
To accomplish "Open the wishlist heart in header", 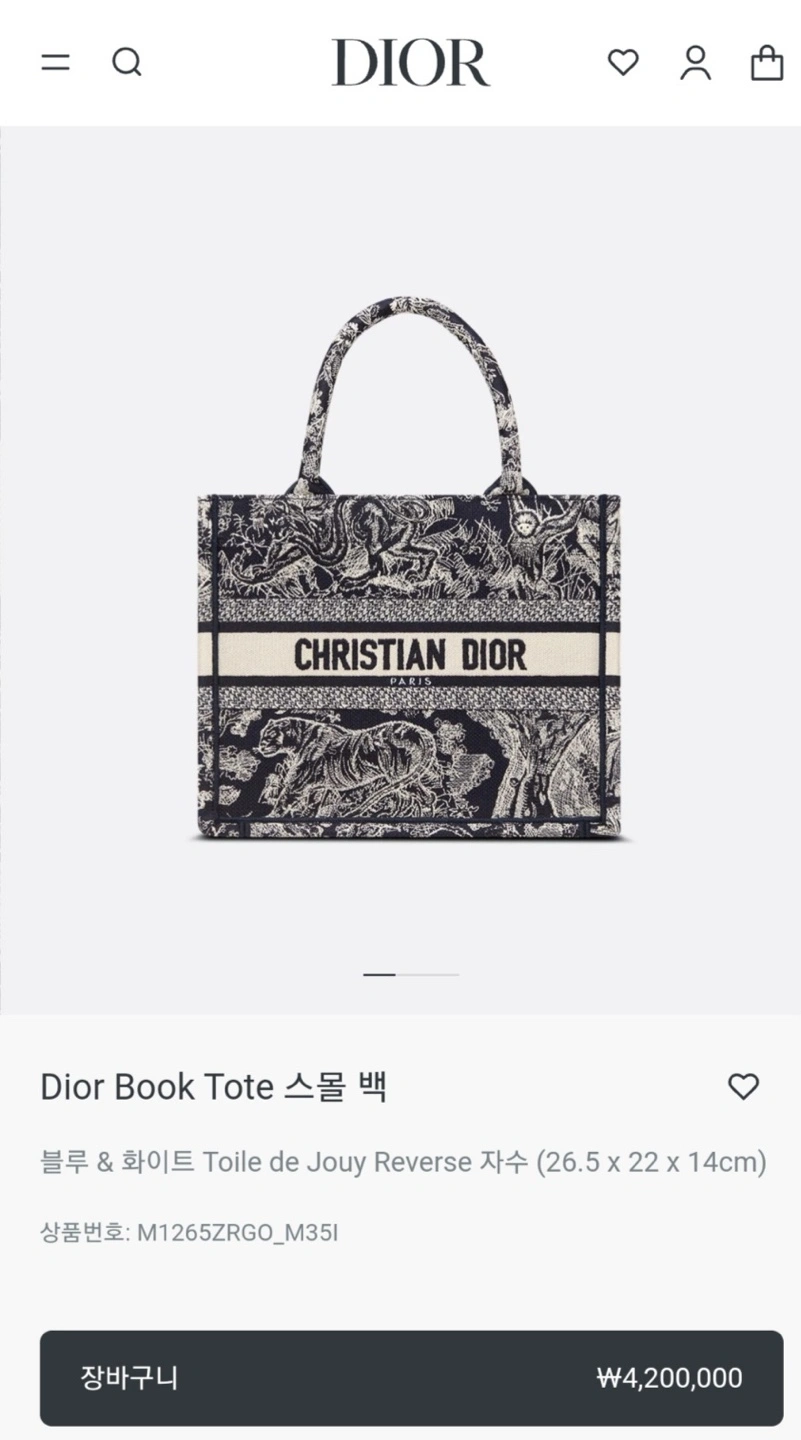I will tap(623, 62).
